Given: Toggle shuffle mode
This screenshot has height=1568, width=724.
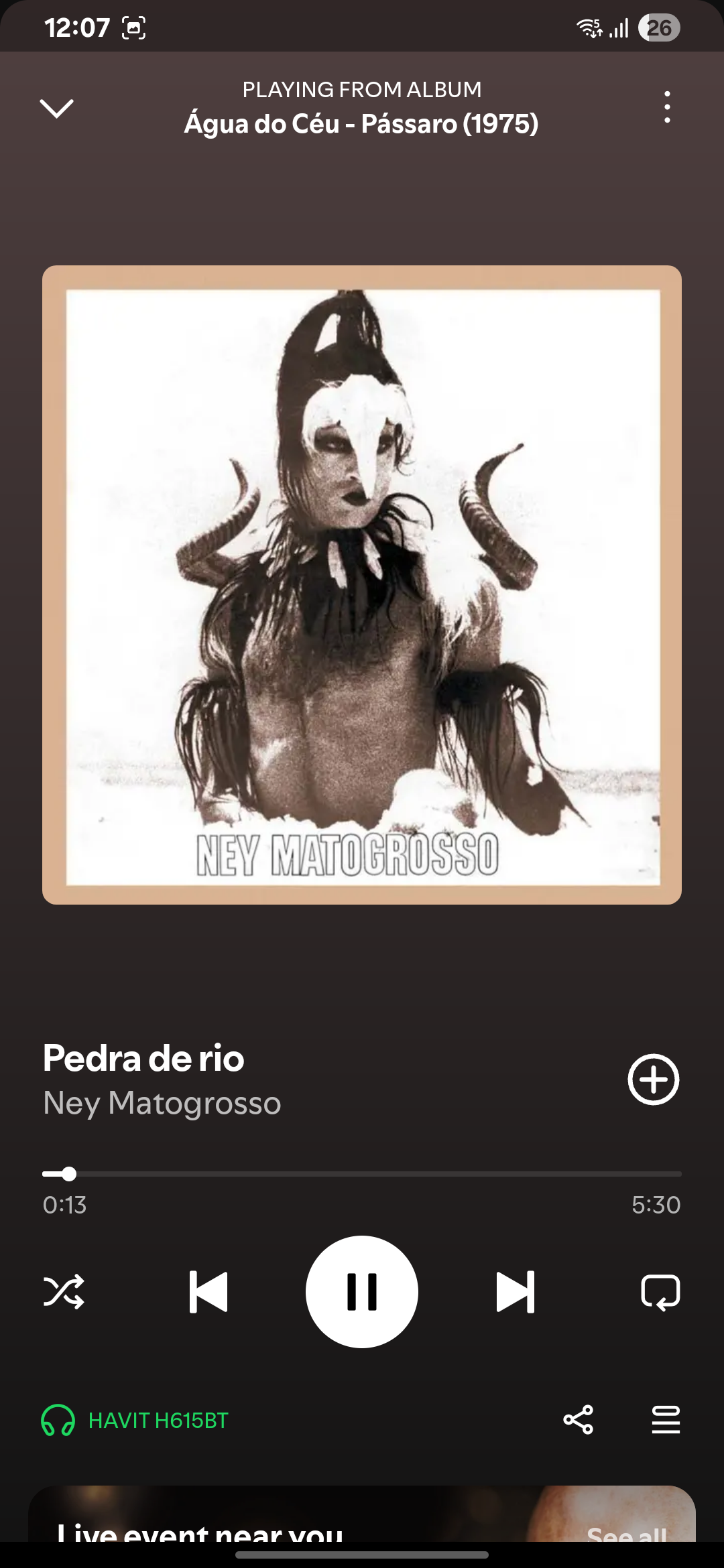Looking at the screenshot, I should (64, 1291).
